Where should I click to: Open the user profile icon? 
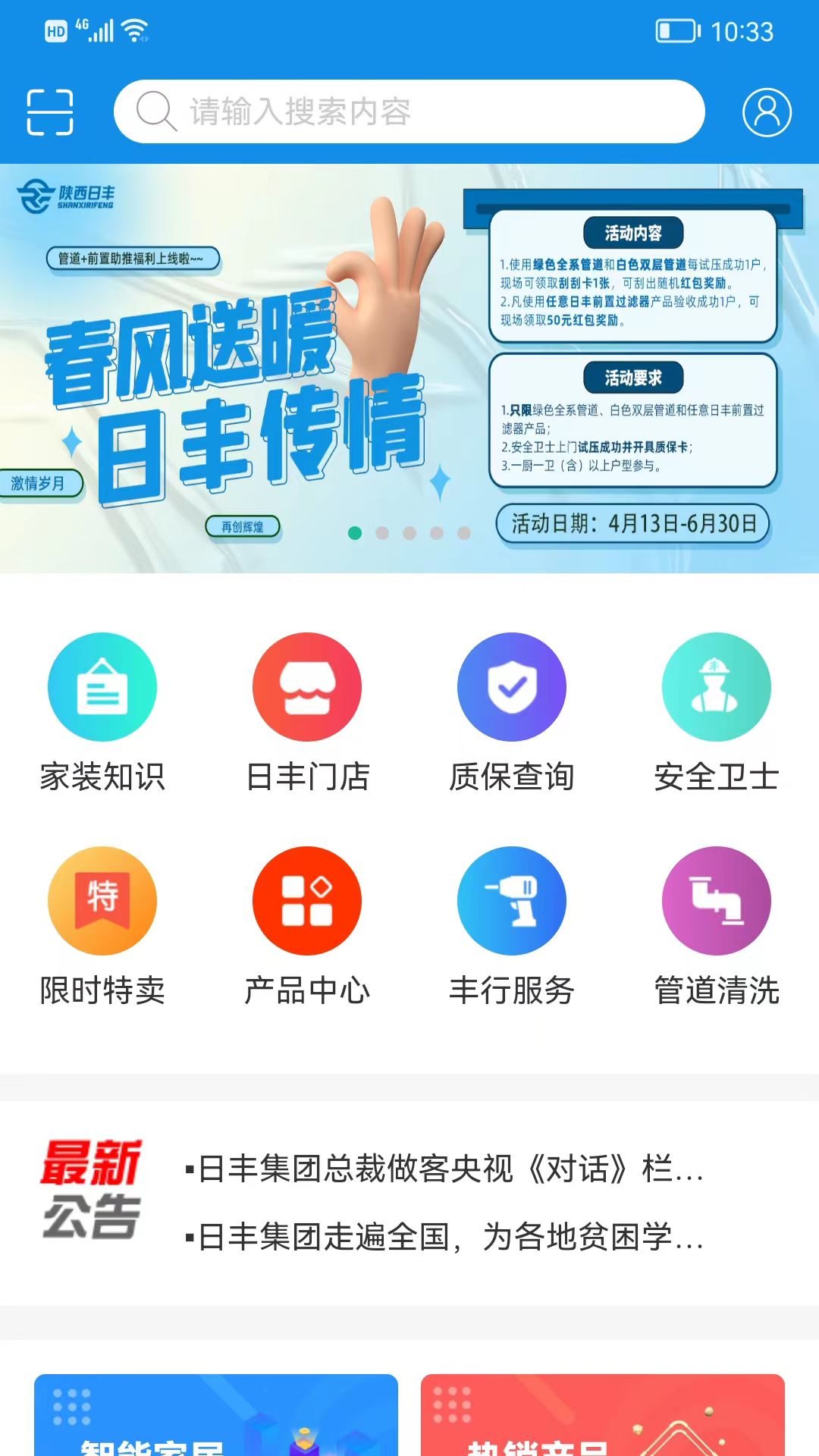(x=766, y=112)
